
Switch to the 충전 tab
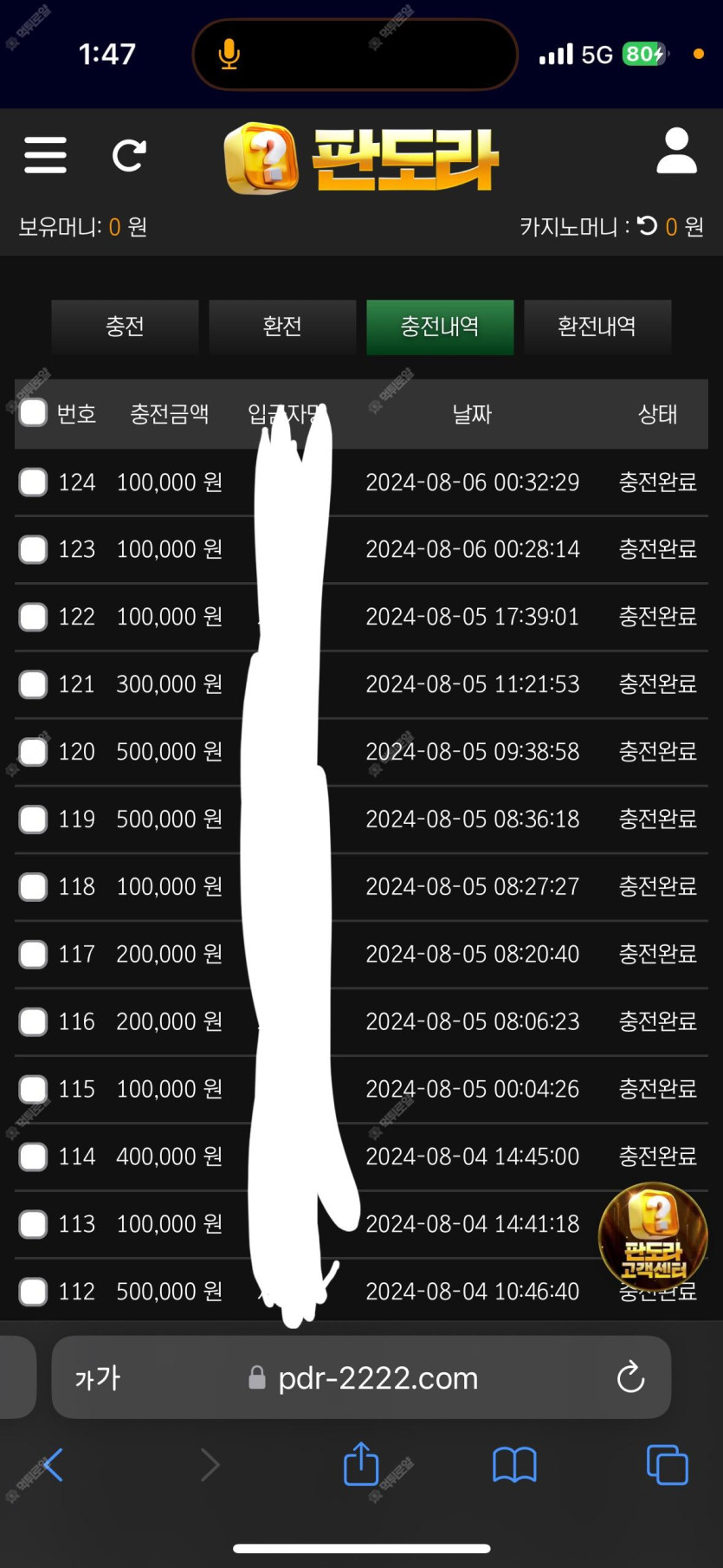[x=125, y=327]
